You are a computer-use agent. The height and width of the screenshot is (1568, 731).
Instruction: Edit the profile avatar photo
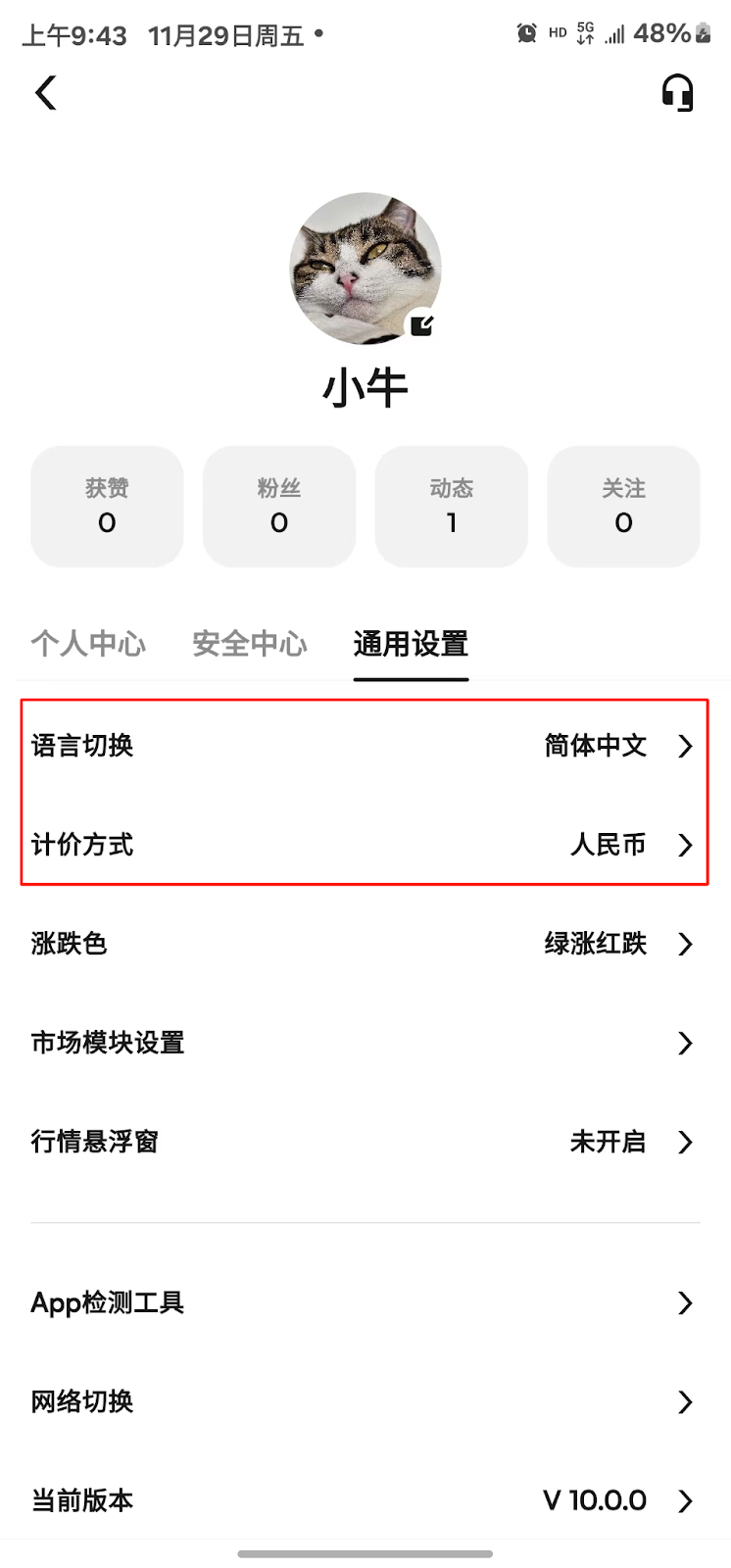(422, 324)
